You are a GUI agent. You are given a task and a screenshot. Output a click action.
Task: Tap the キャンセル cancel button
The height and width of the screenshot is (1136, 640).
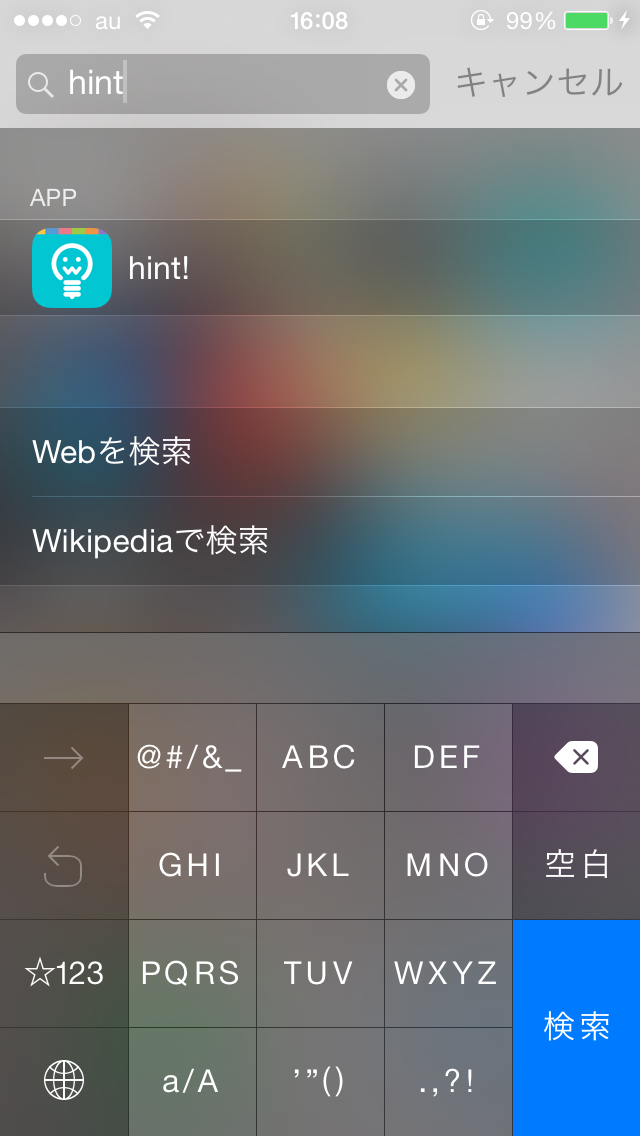click(x=539, y=83)
